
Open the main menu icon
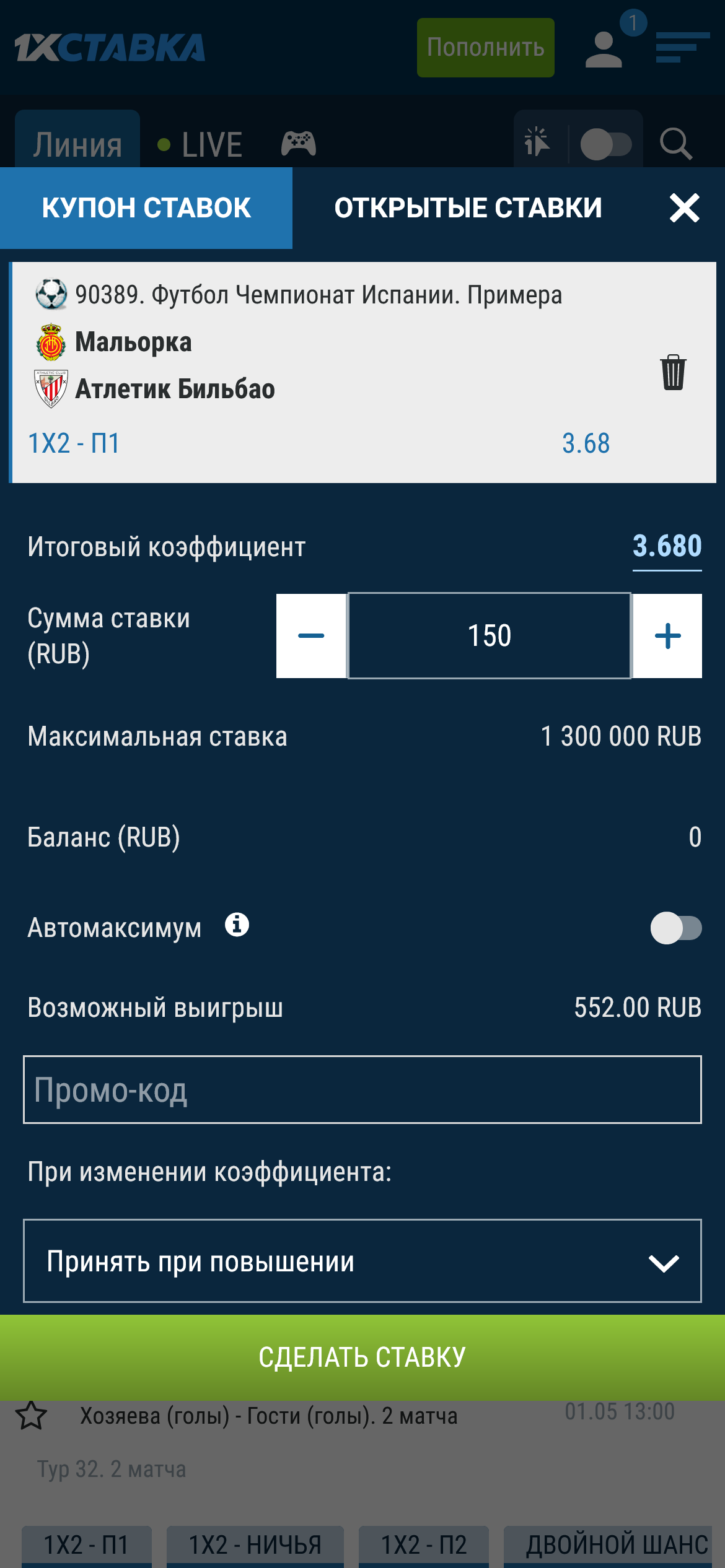682,48
